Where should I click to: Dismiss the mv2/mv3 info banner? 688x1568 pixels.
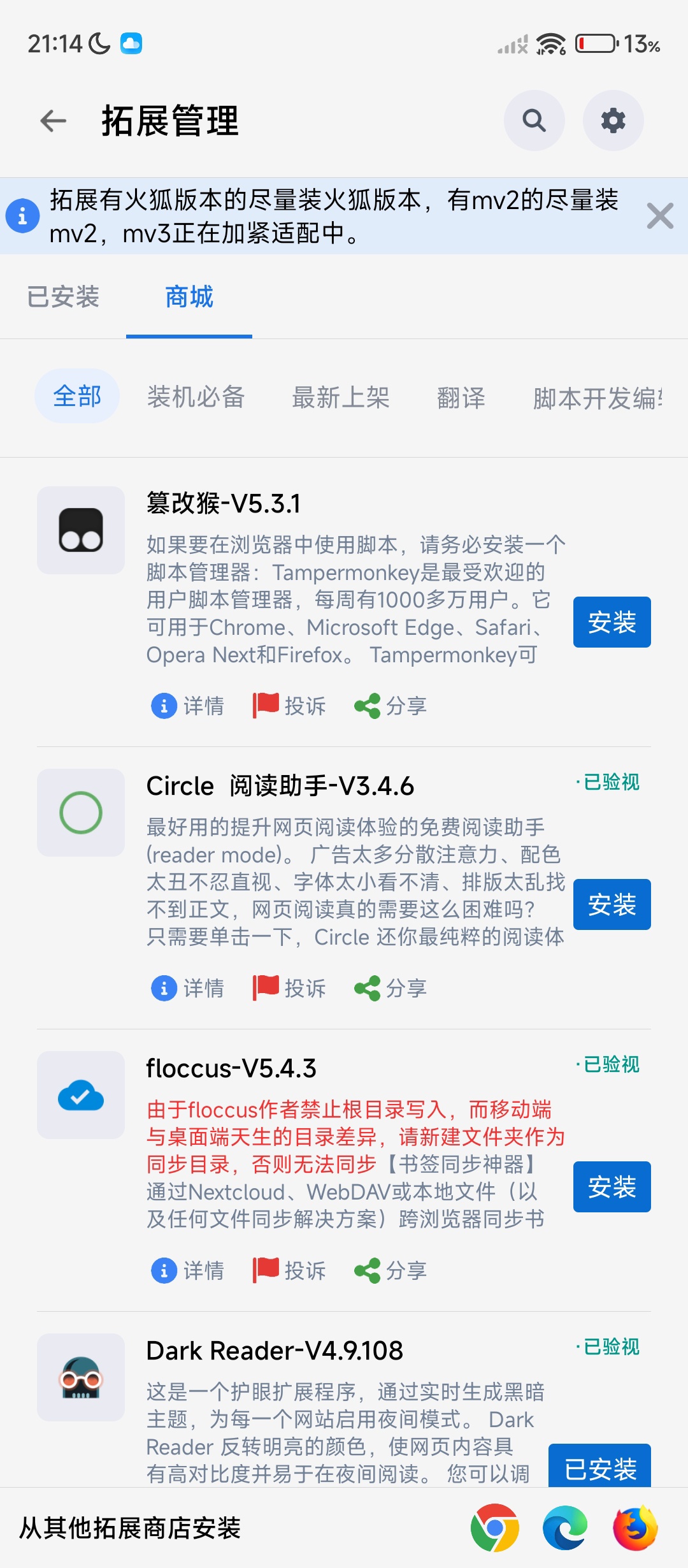[x=659, y=216]
